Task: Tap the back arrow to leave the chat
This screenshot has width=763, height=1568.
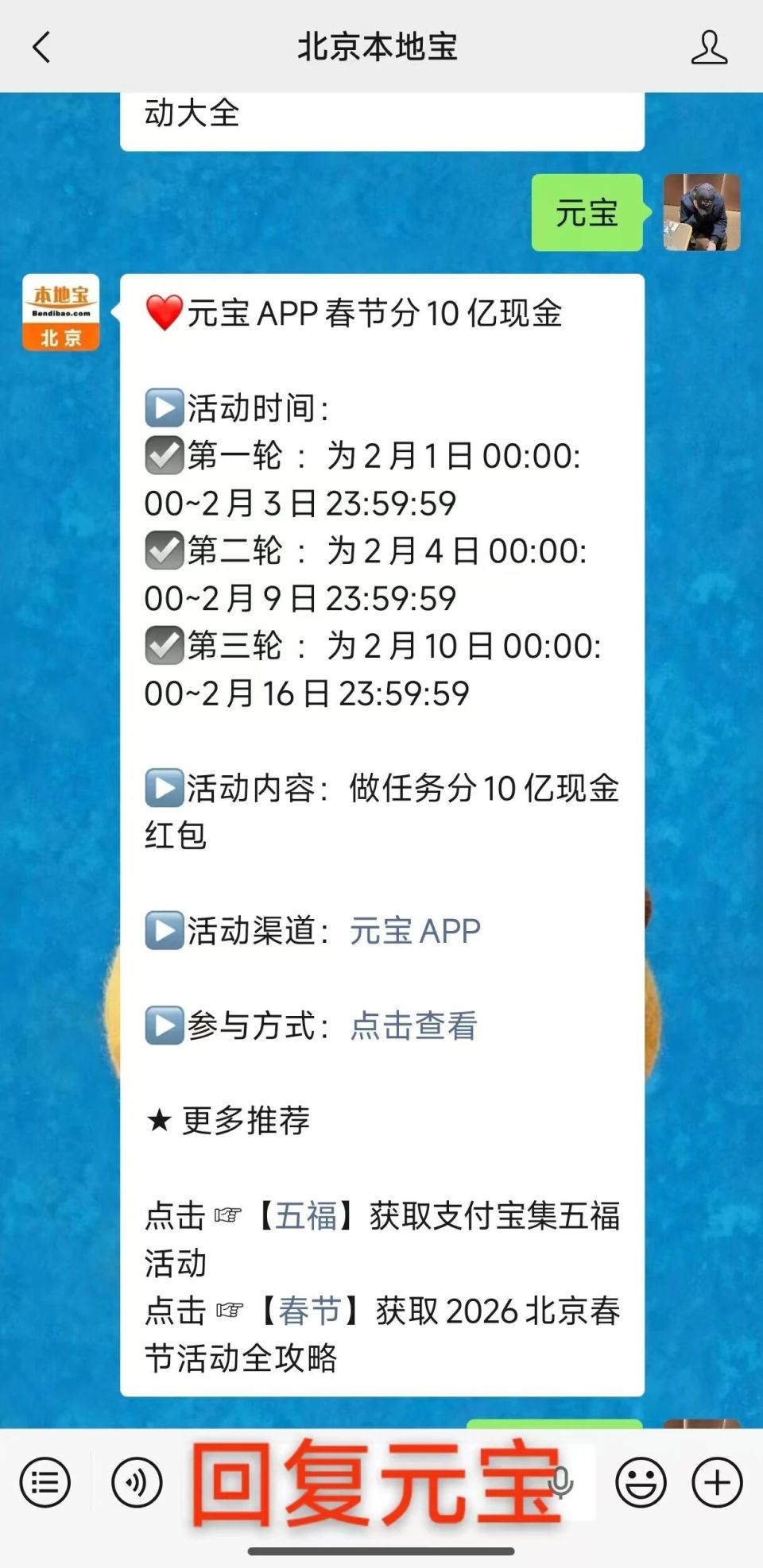Action: 44,48
